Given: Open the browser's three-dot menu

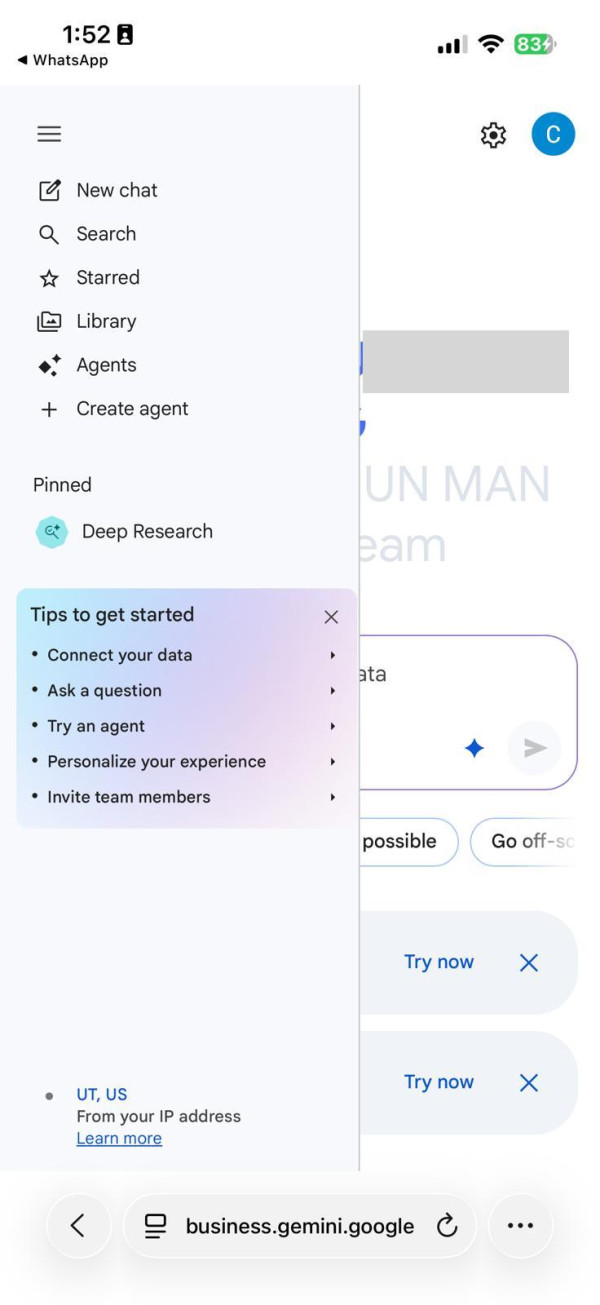Looking at the screenshot, I should pyautogui.click(x=520, y=1226).
